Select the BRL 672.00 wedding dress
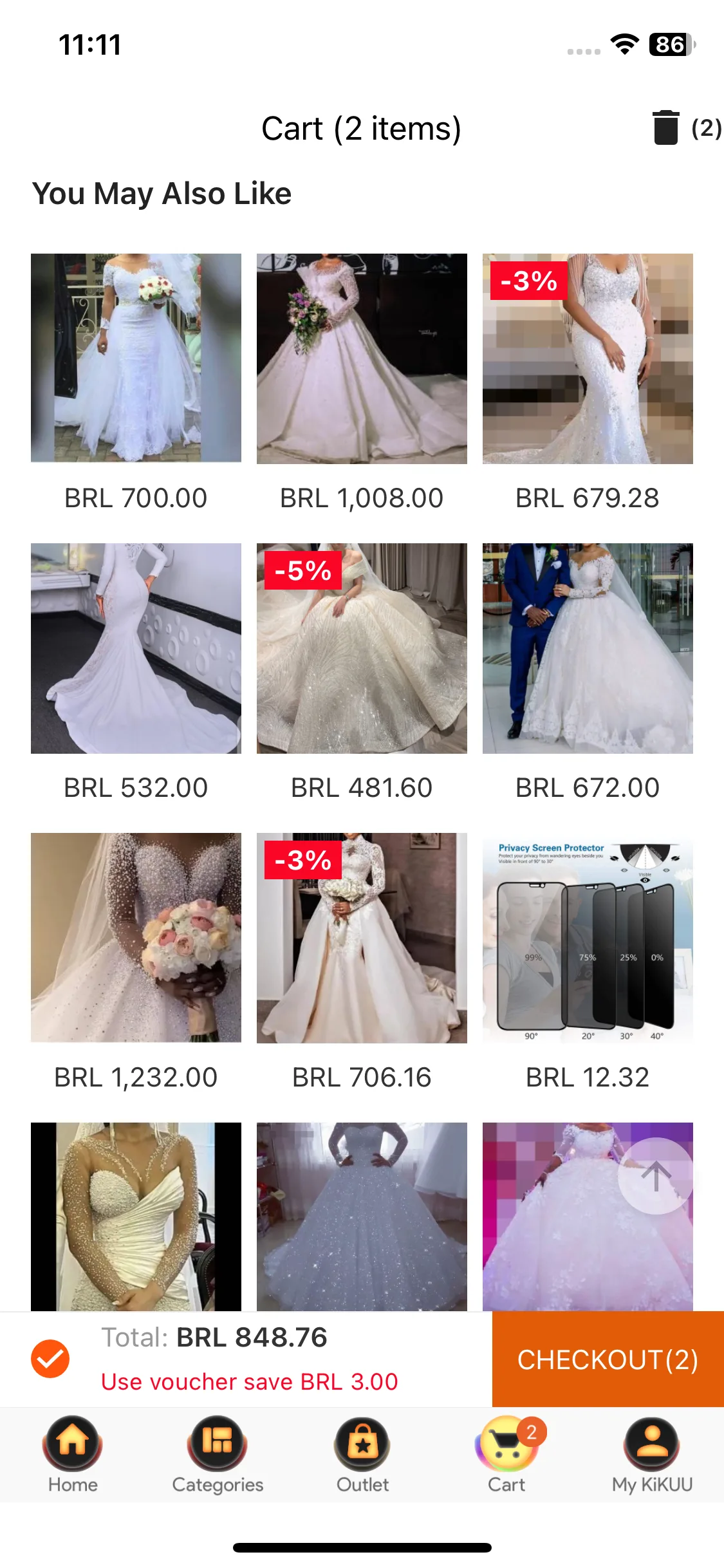 (x=588, y=648)
